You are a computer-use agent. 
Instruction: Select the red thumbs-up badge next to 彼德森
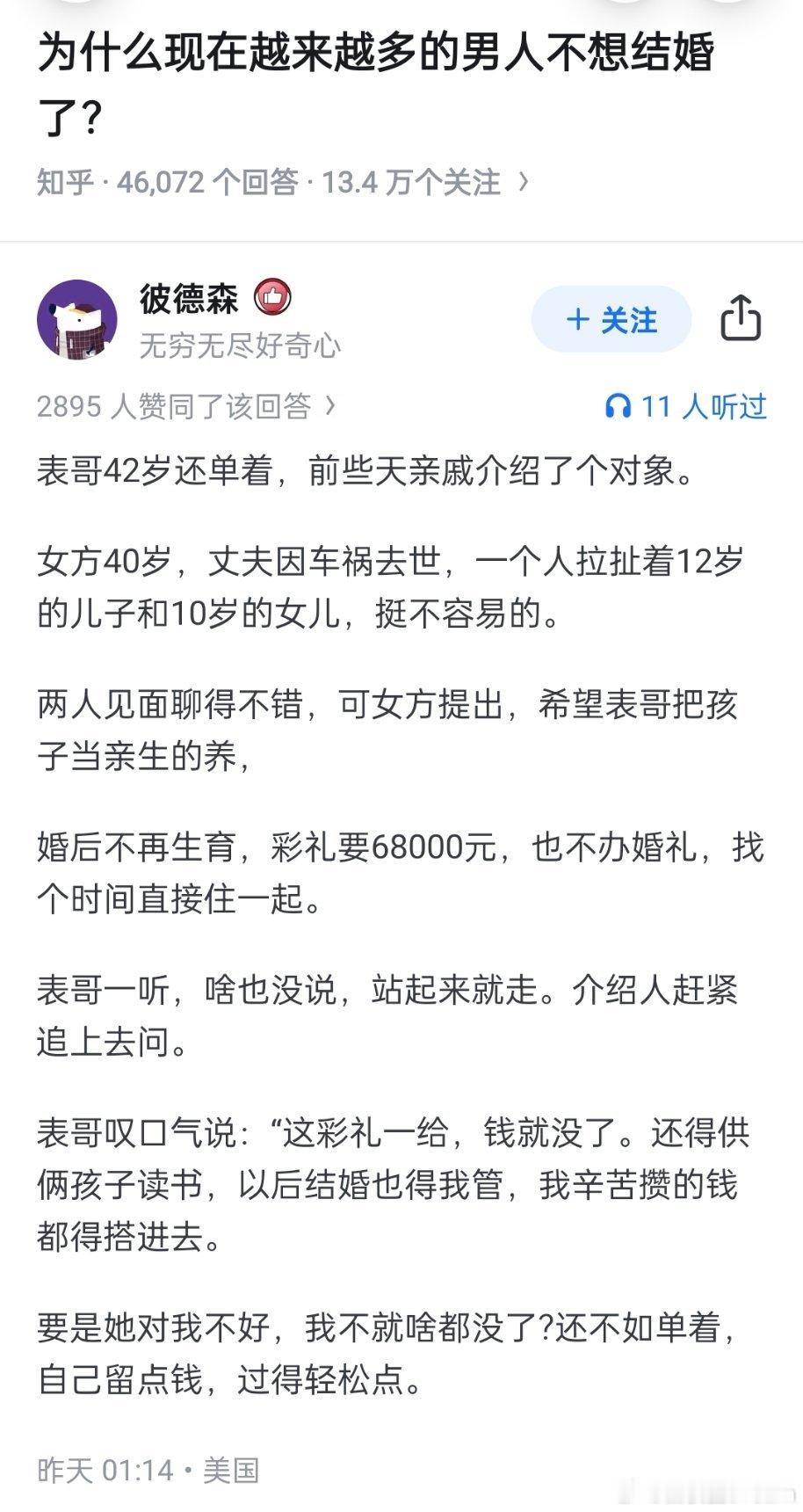(273, 298)
